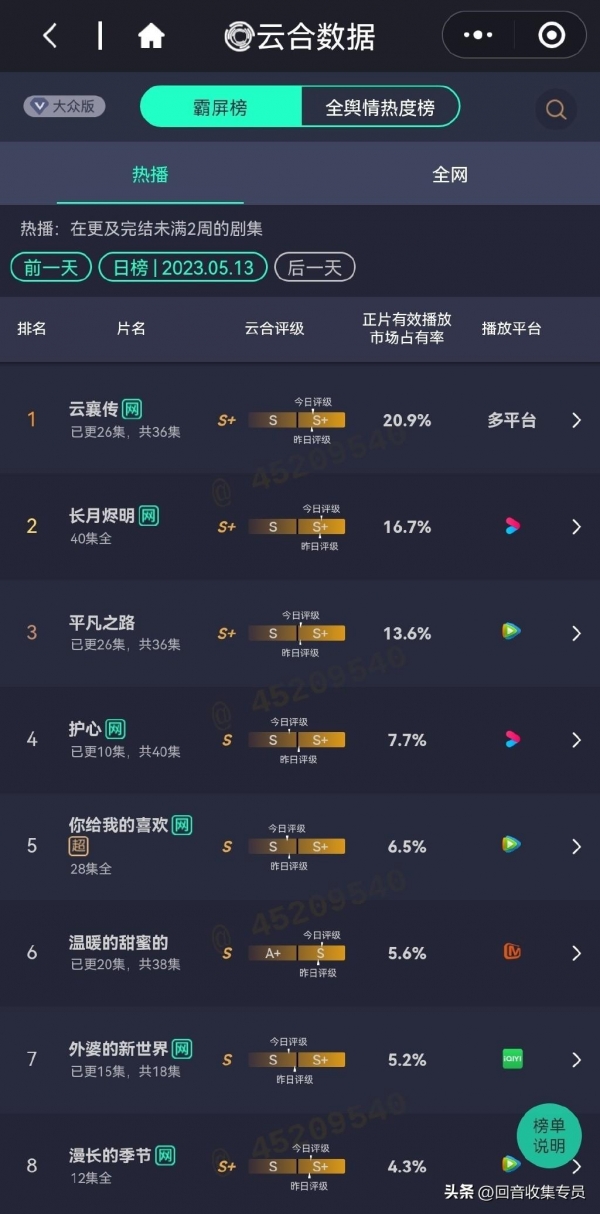Screen dimensions: 600x1214
Task: View 温暖的甜蜜的 ranking details
Action: point(300,953)
